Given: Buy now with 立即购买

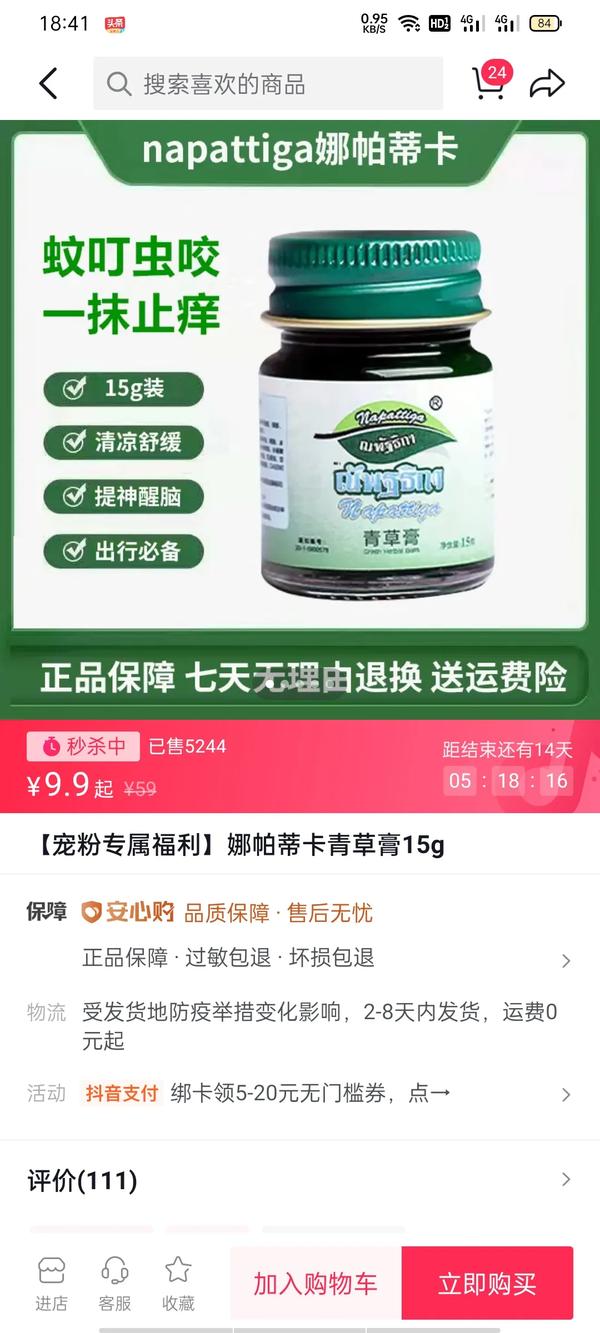Looking at the screenshot, I should coord(487,1284).
